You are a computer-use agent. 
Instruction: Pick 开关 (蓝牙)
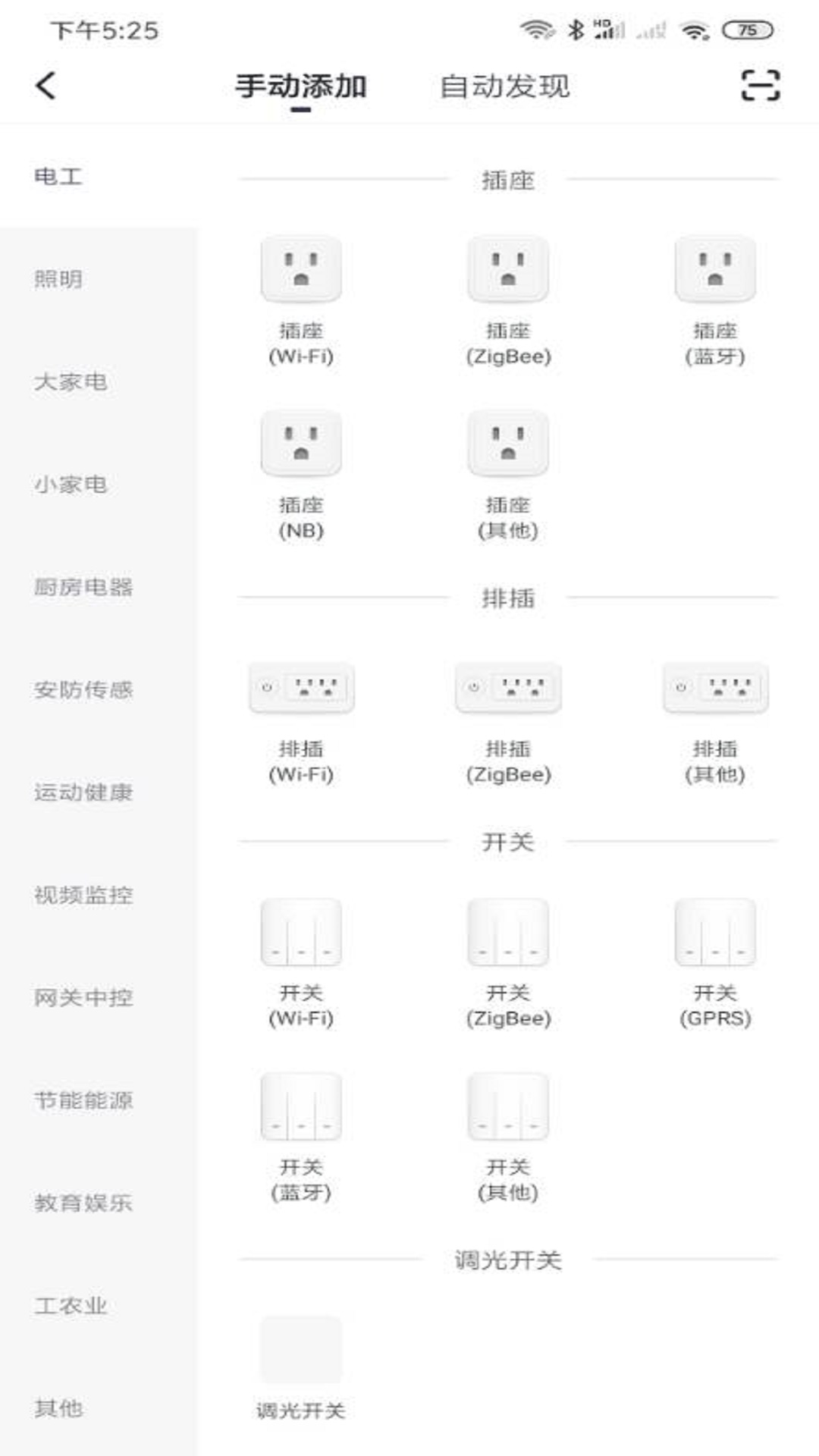coord(301,1138)
